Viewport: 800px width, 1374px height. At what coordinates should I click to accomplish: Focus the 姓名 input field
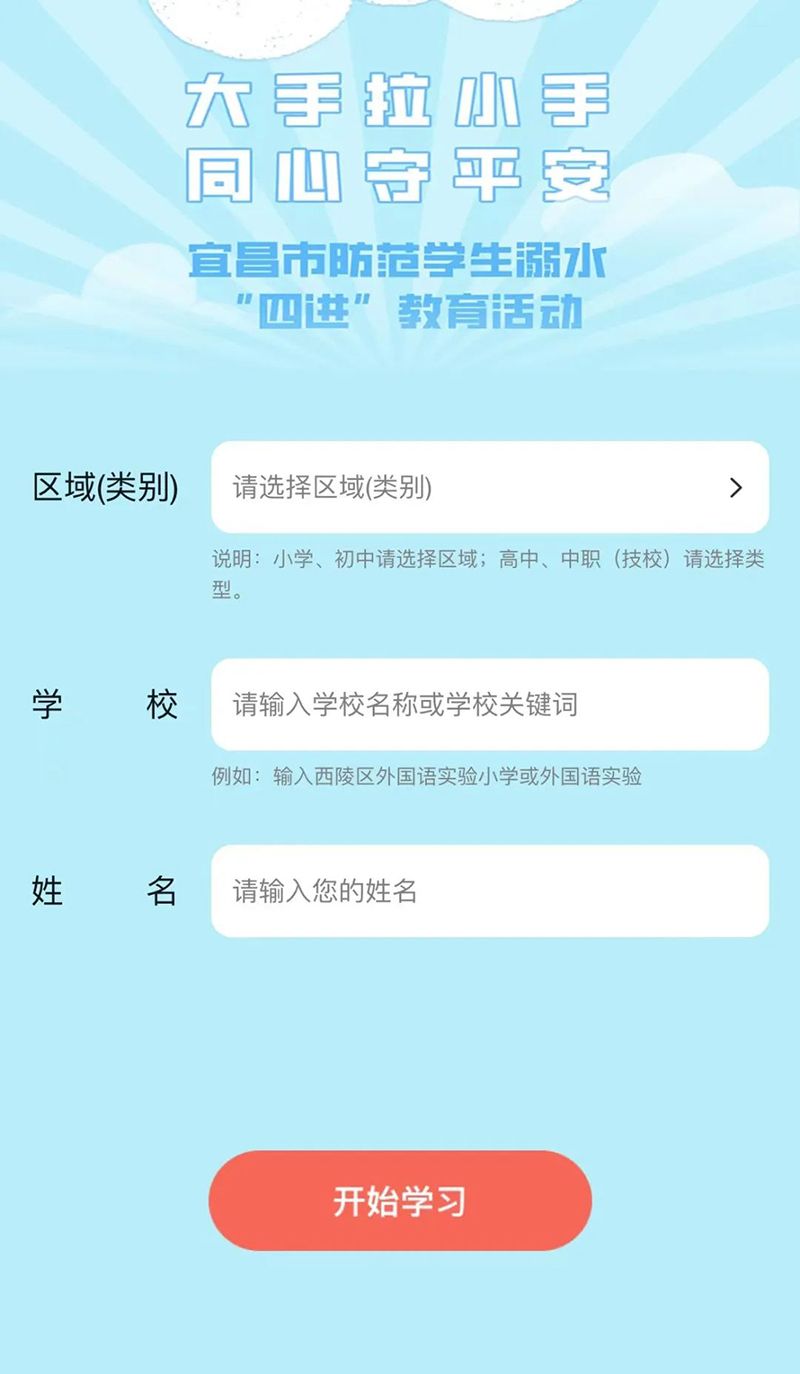[x=489, y=891]
